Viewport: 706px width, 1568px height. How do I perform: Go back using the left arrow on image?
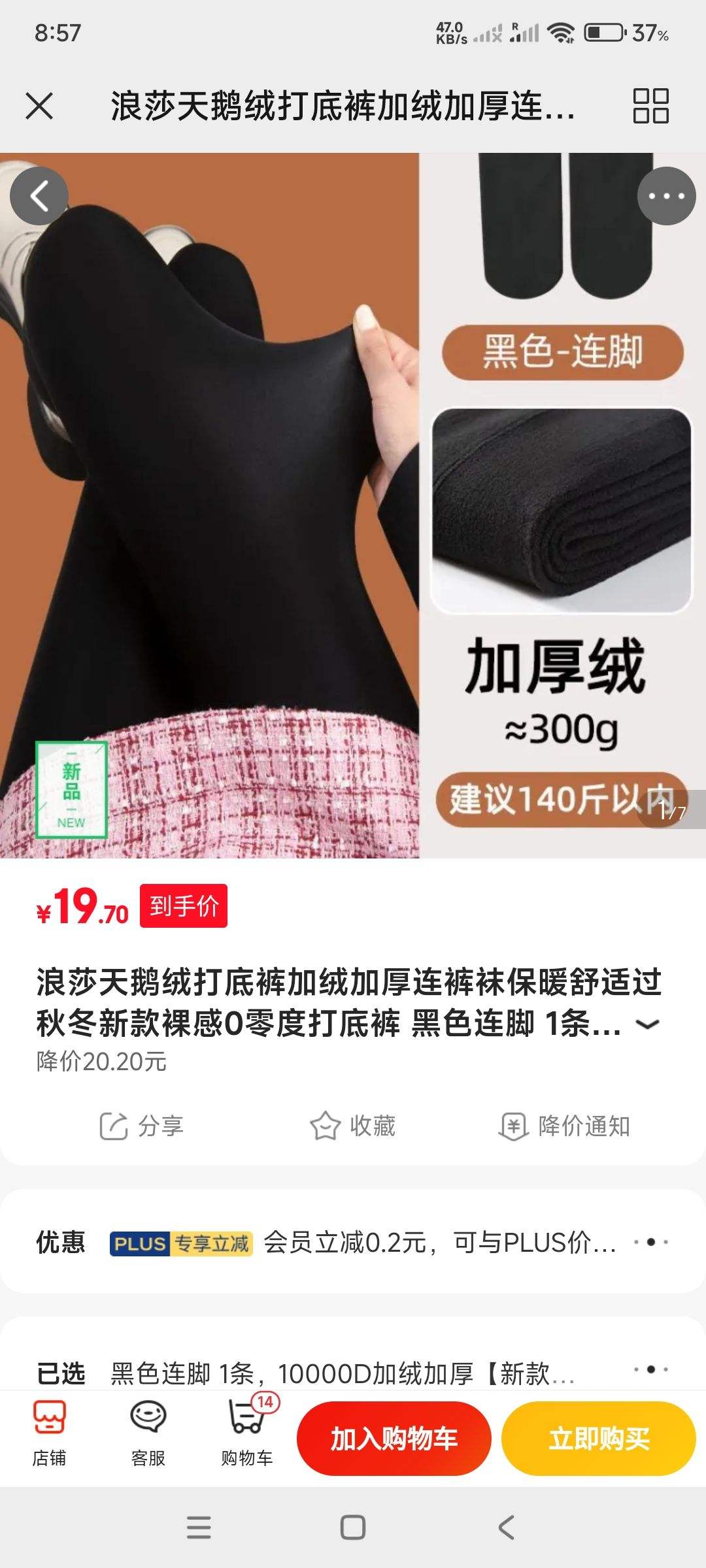coord(41,196)
